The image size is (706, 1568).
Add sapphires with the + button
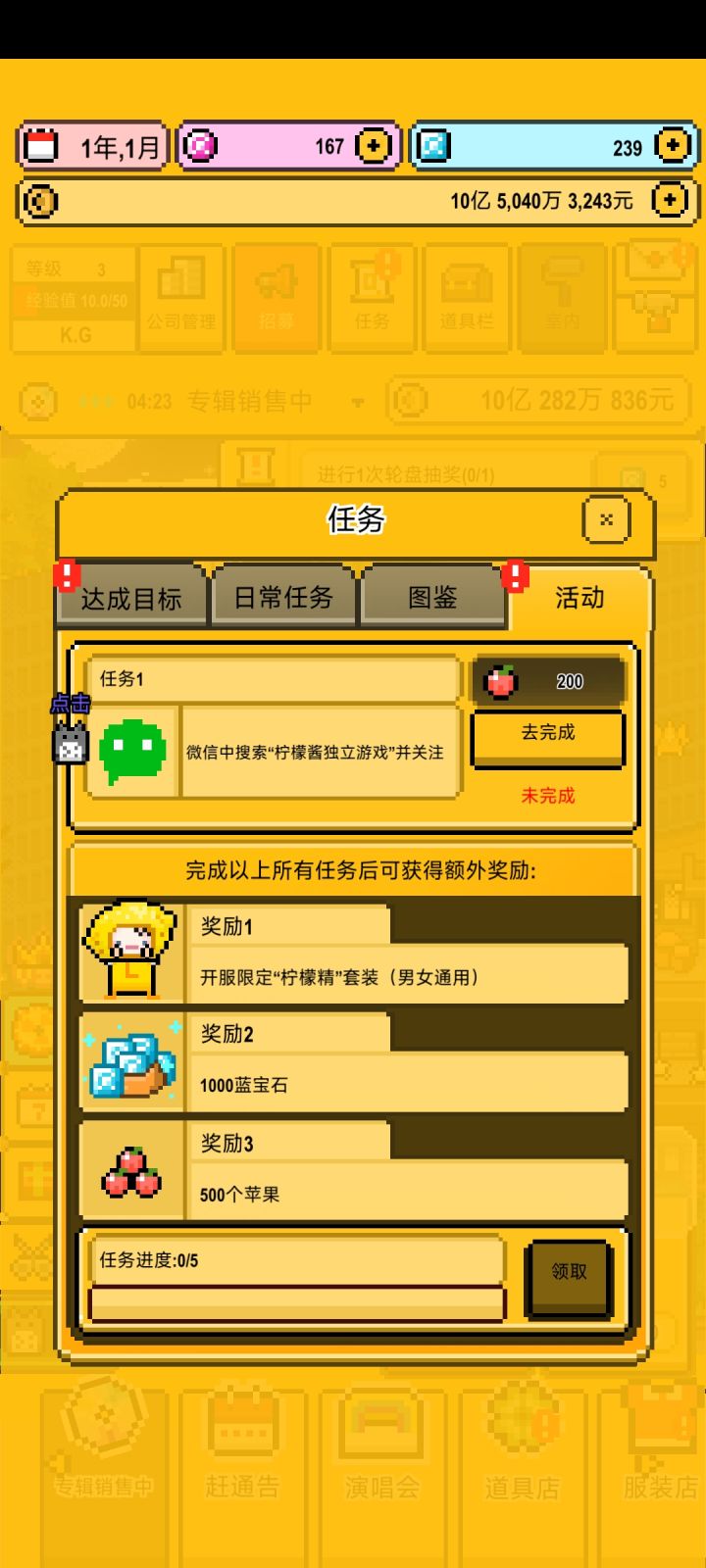tap(673, 145)
